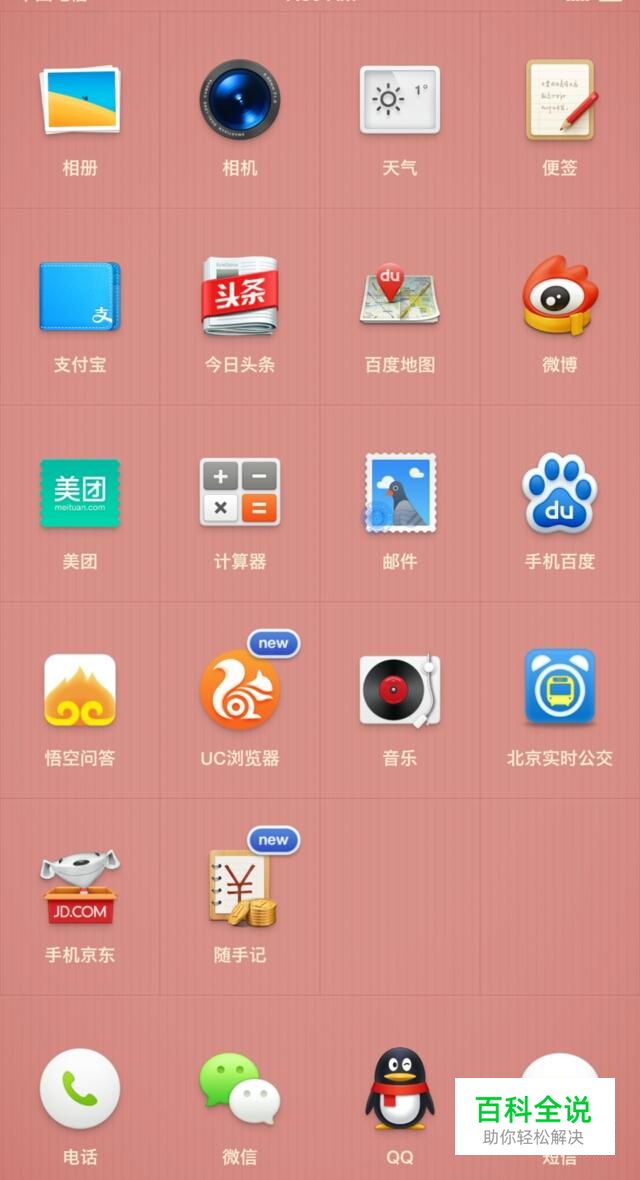This screenshot has height=1180, width=640.
Task: Launch the 微博 Weibo app
Action: [x=560, y=296]
